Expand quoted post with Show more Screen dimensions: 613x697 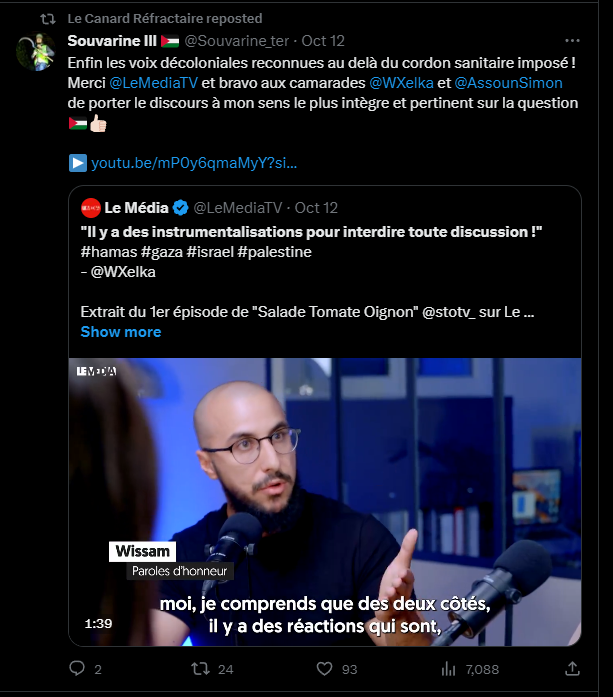(x=120, y=331)
